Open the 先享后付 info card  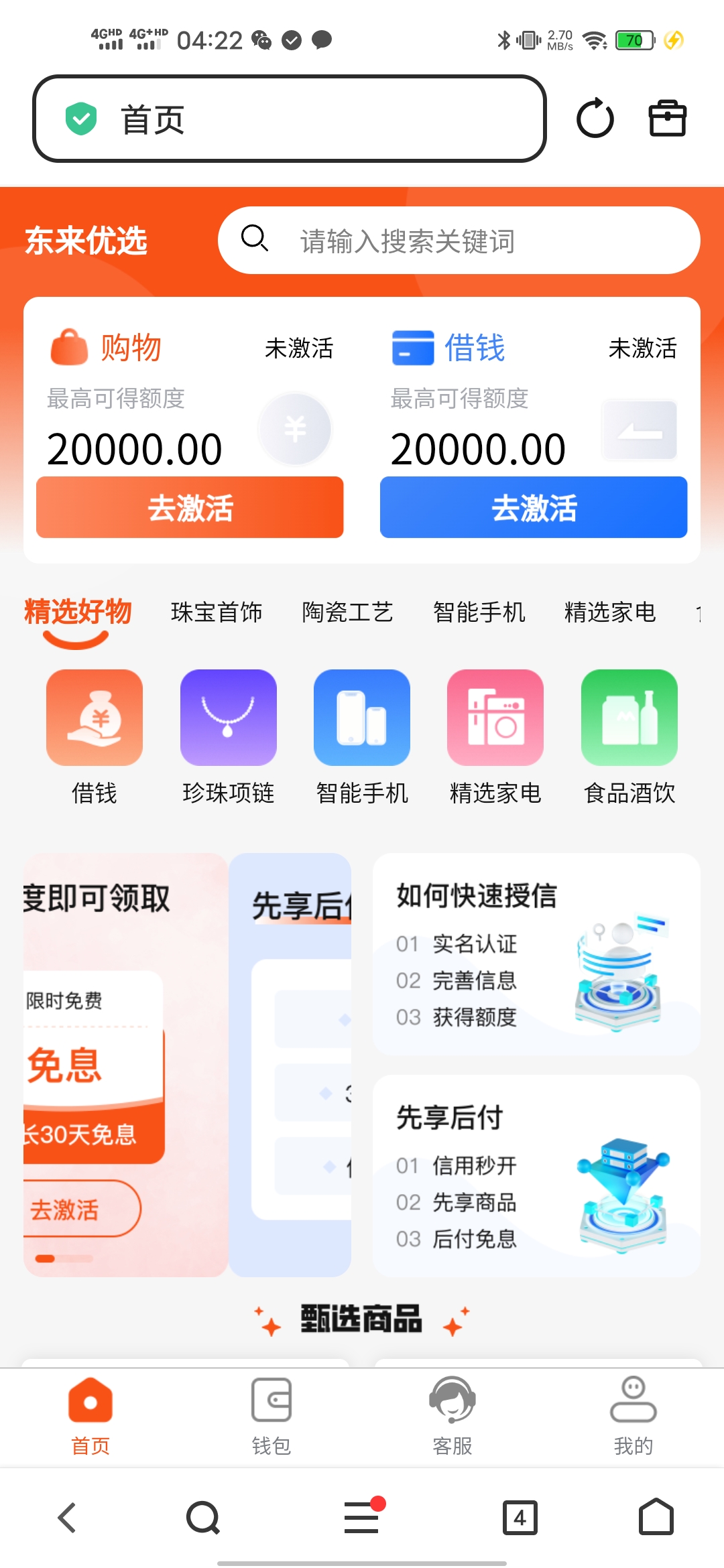click(536, 1175)
